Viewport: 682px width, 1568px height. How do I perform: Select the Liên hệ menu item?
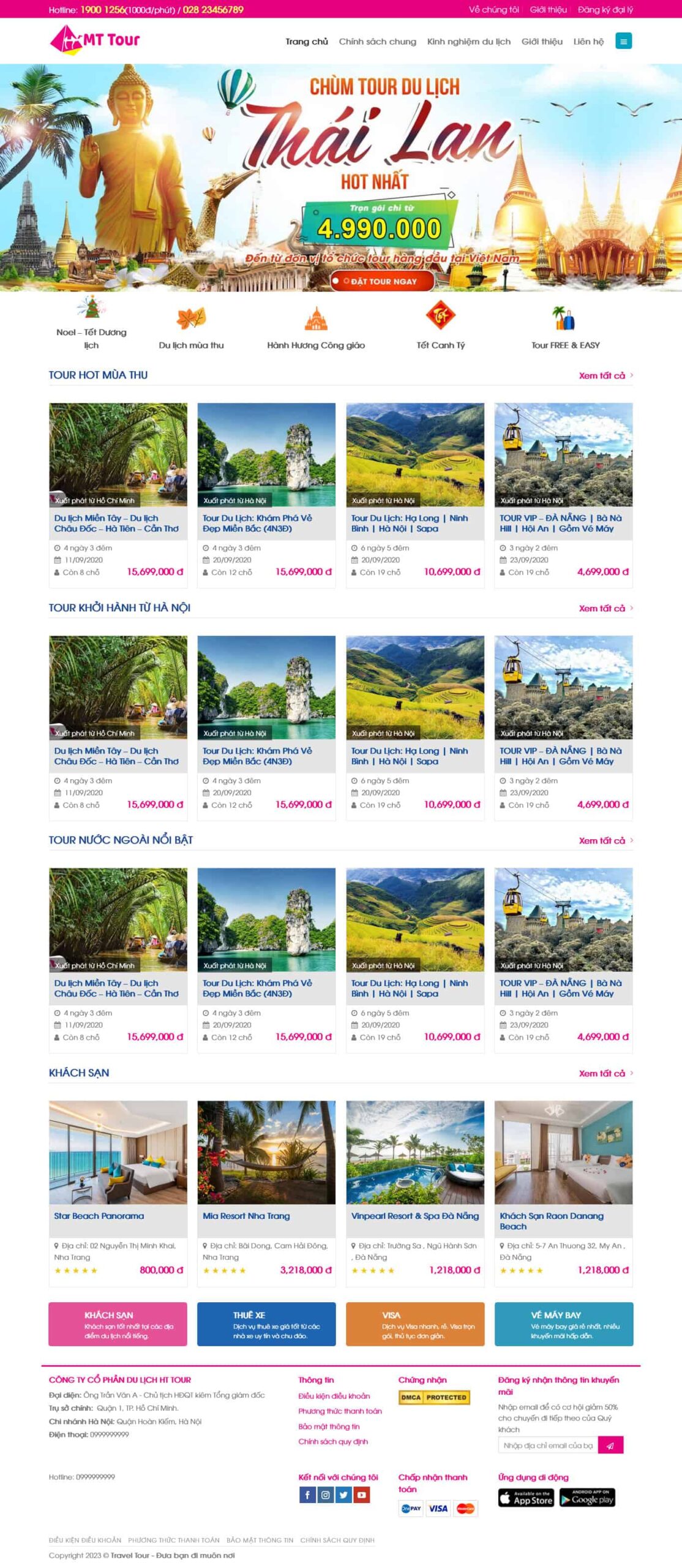point(589,42)
